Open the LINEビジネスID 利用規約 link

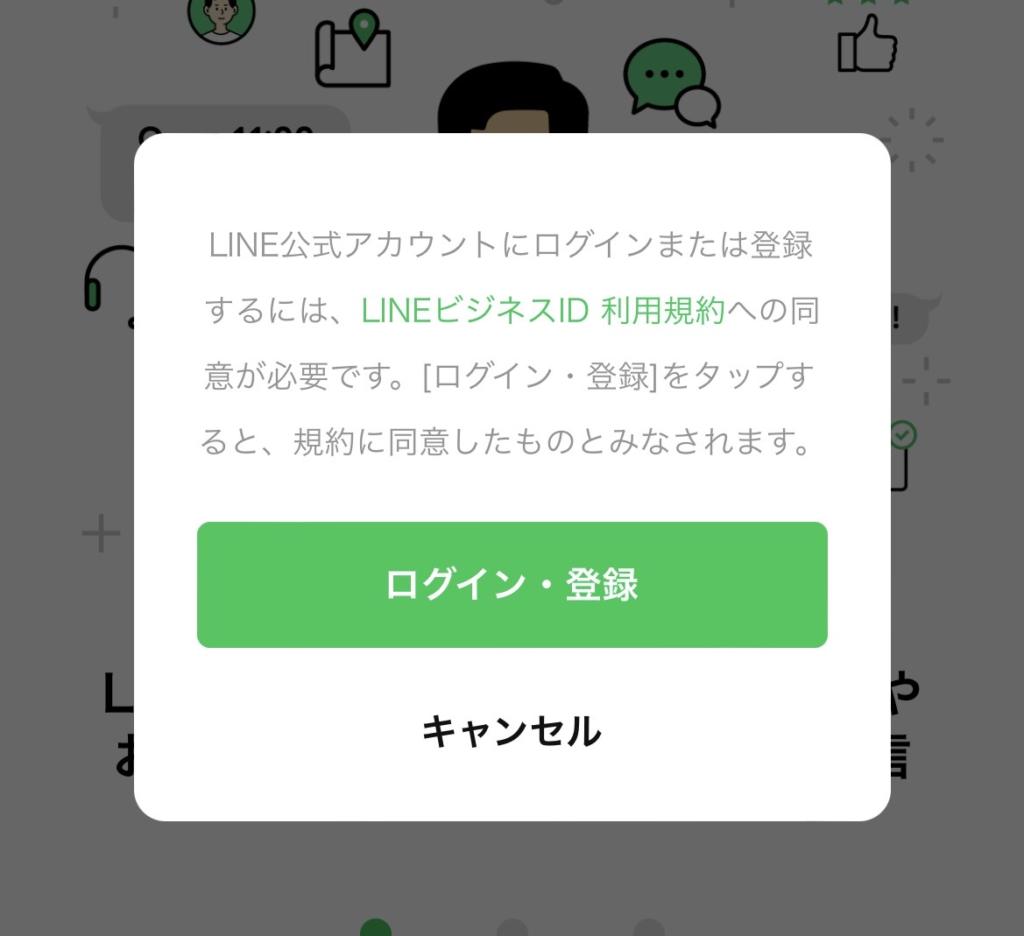(x=543, y=311)
